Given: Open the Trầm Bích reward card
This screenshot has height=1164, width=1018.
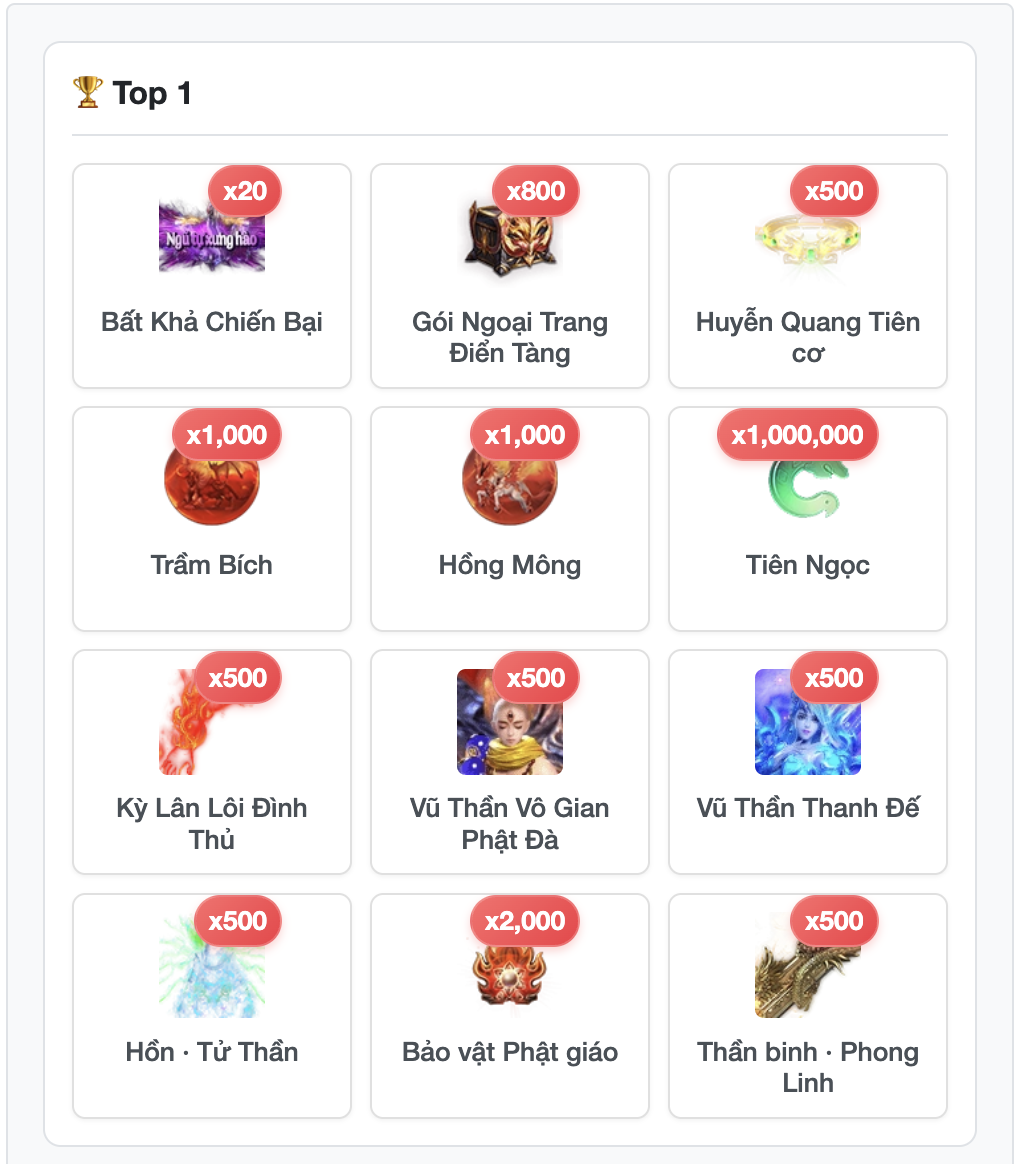Looking at the screenshot, I should click(212, 519).
